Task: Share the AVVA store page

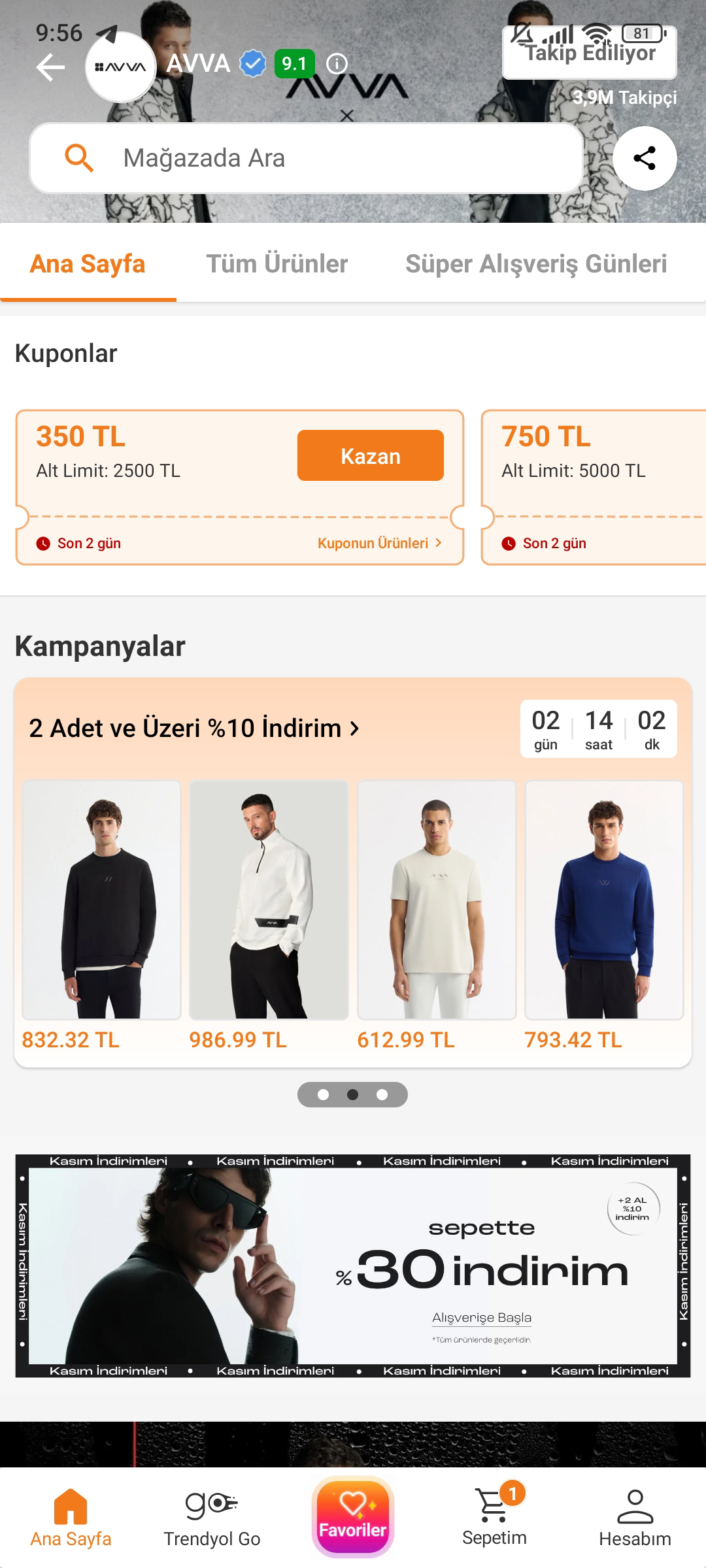Action: click(x=644, y=158)
